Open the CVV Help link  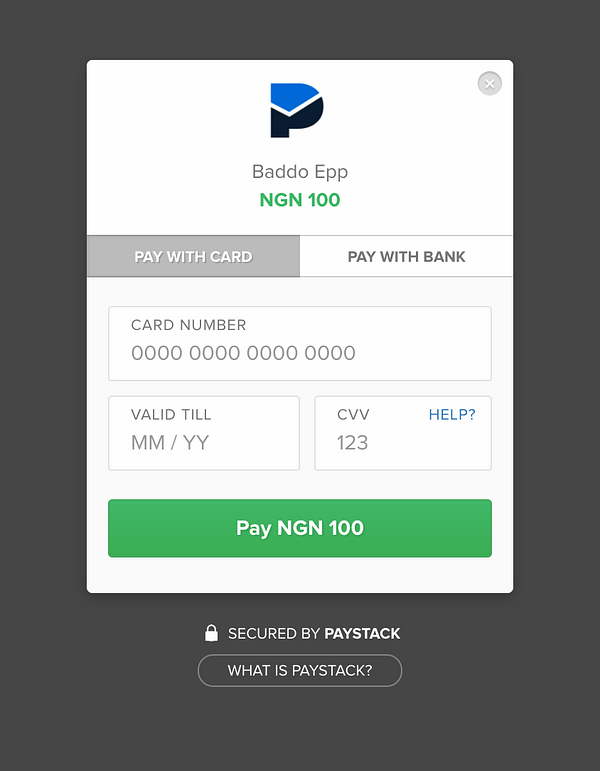(452, 414)
